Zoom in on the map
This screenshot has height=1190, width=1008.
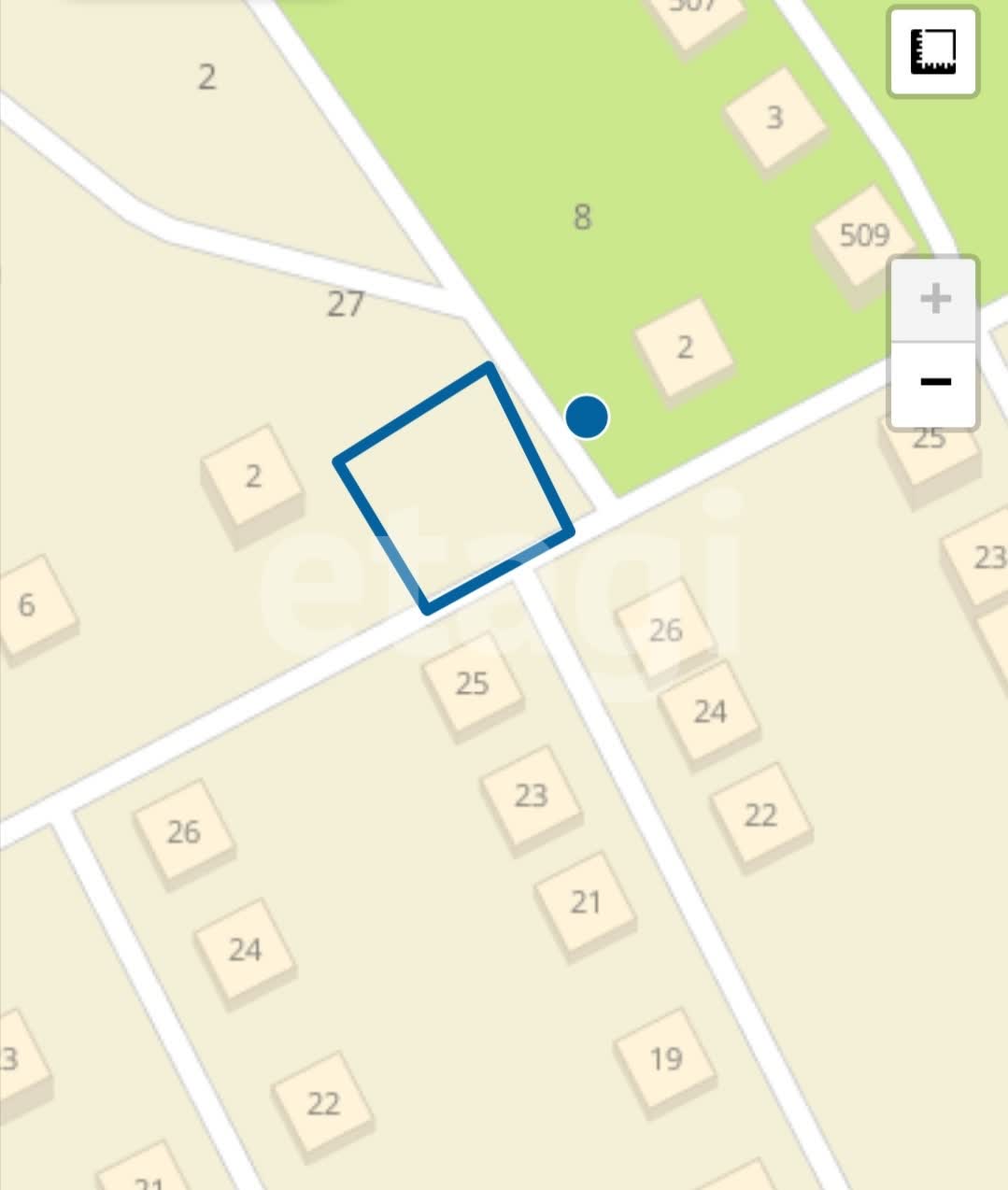(934, 300)
